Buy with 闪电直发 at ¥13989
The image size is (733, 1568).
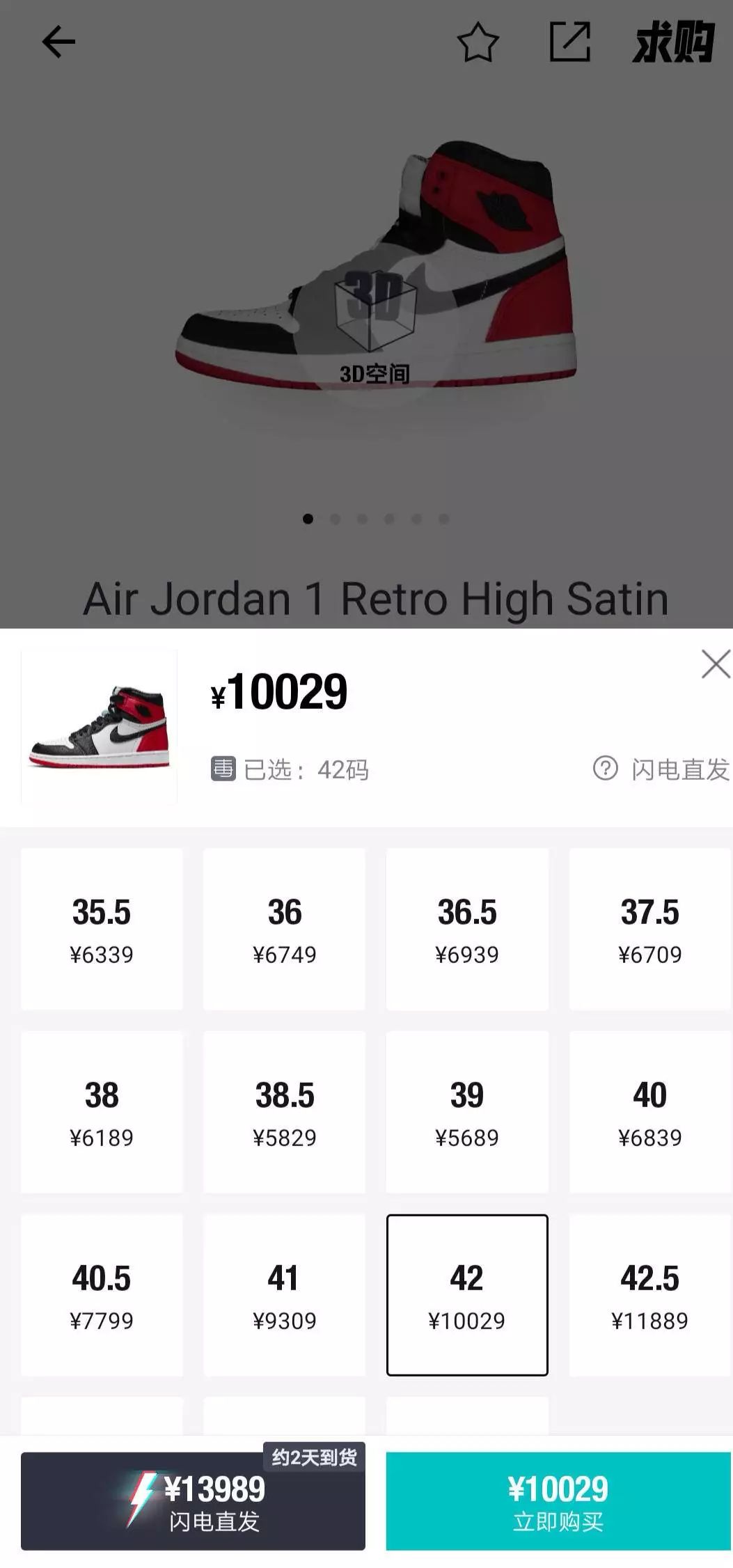click(193, 1501)
